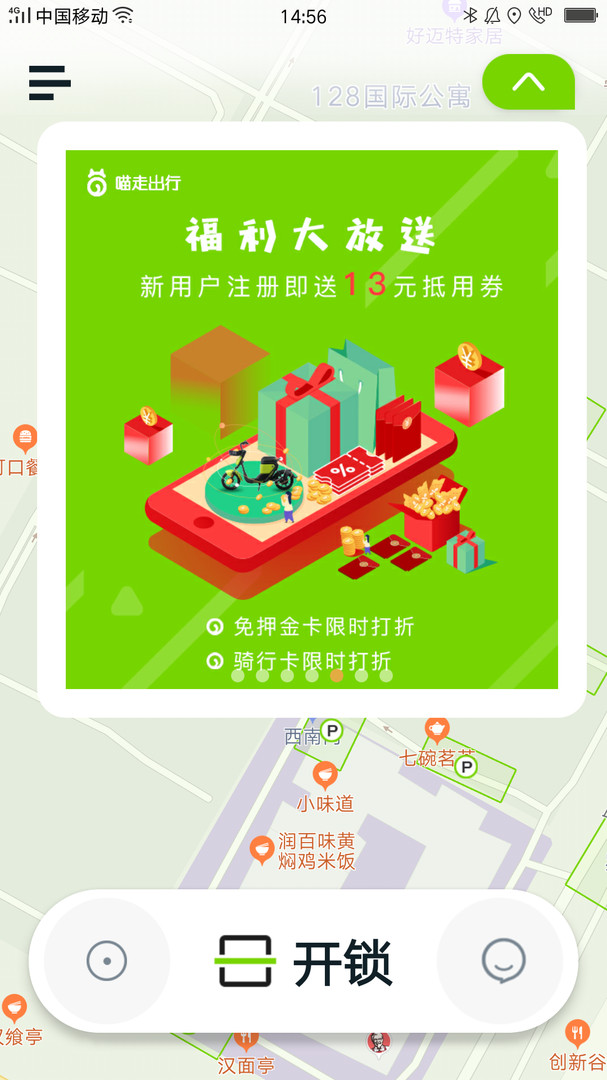
Task: Recenter map on current location
Action: [107, 961]
